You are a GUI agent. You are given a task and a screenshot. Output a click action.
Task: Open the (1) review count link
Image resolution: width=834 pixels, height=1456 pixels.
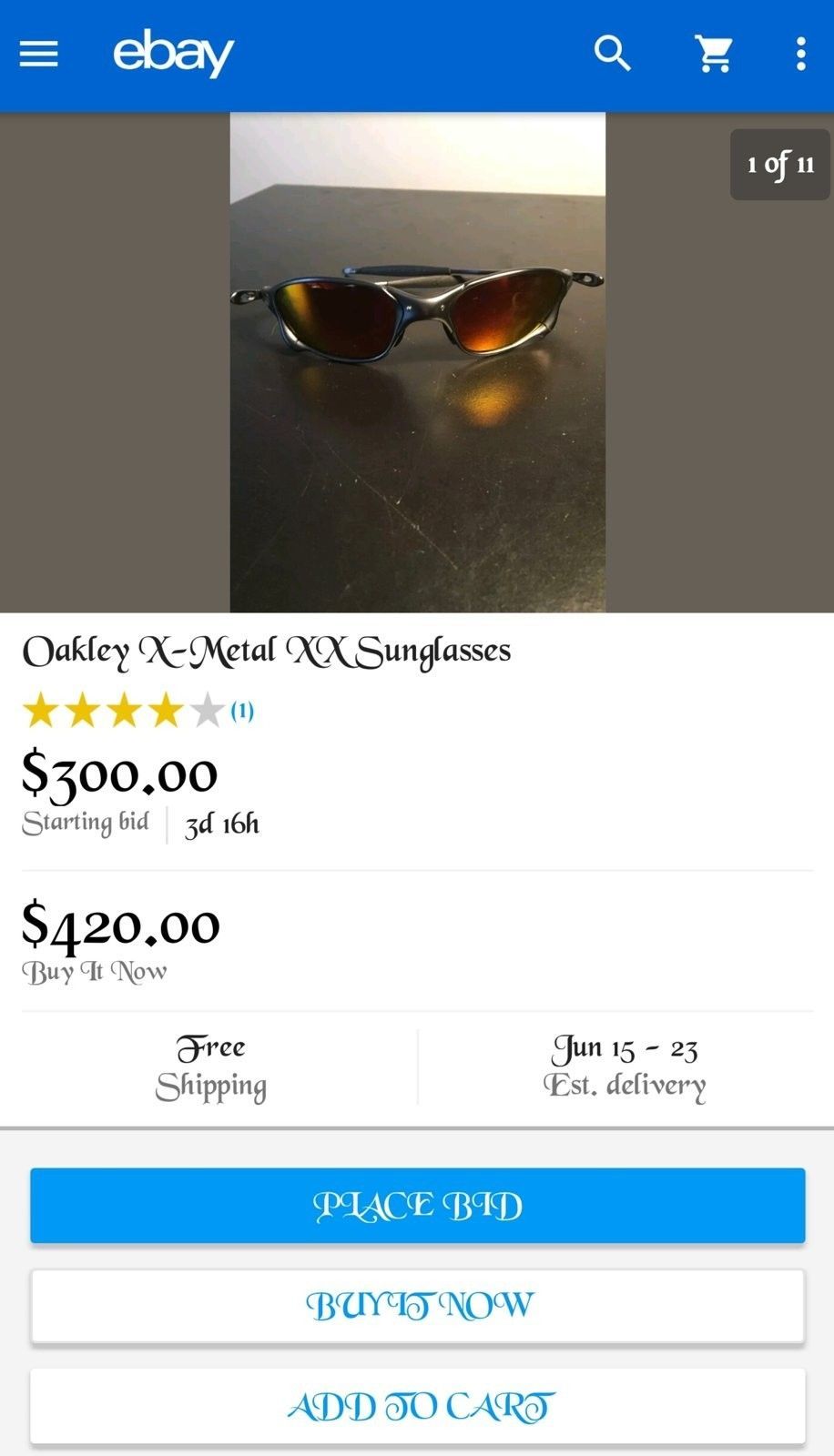[240, 712]
